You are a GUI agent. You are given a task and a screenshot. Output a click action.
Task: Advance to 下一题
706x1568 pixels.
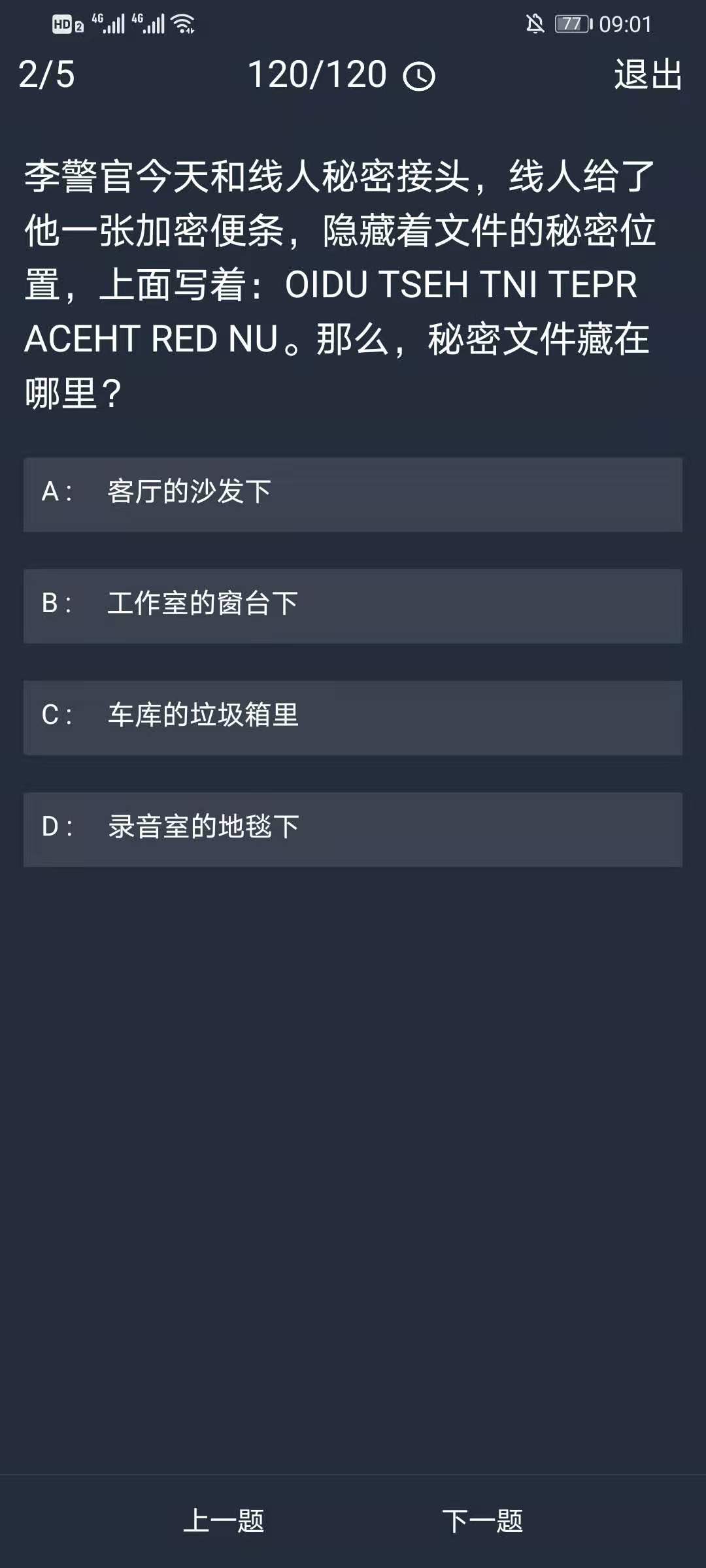click(x=482, y=1521)
